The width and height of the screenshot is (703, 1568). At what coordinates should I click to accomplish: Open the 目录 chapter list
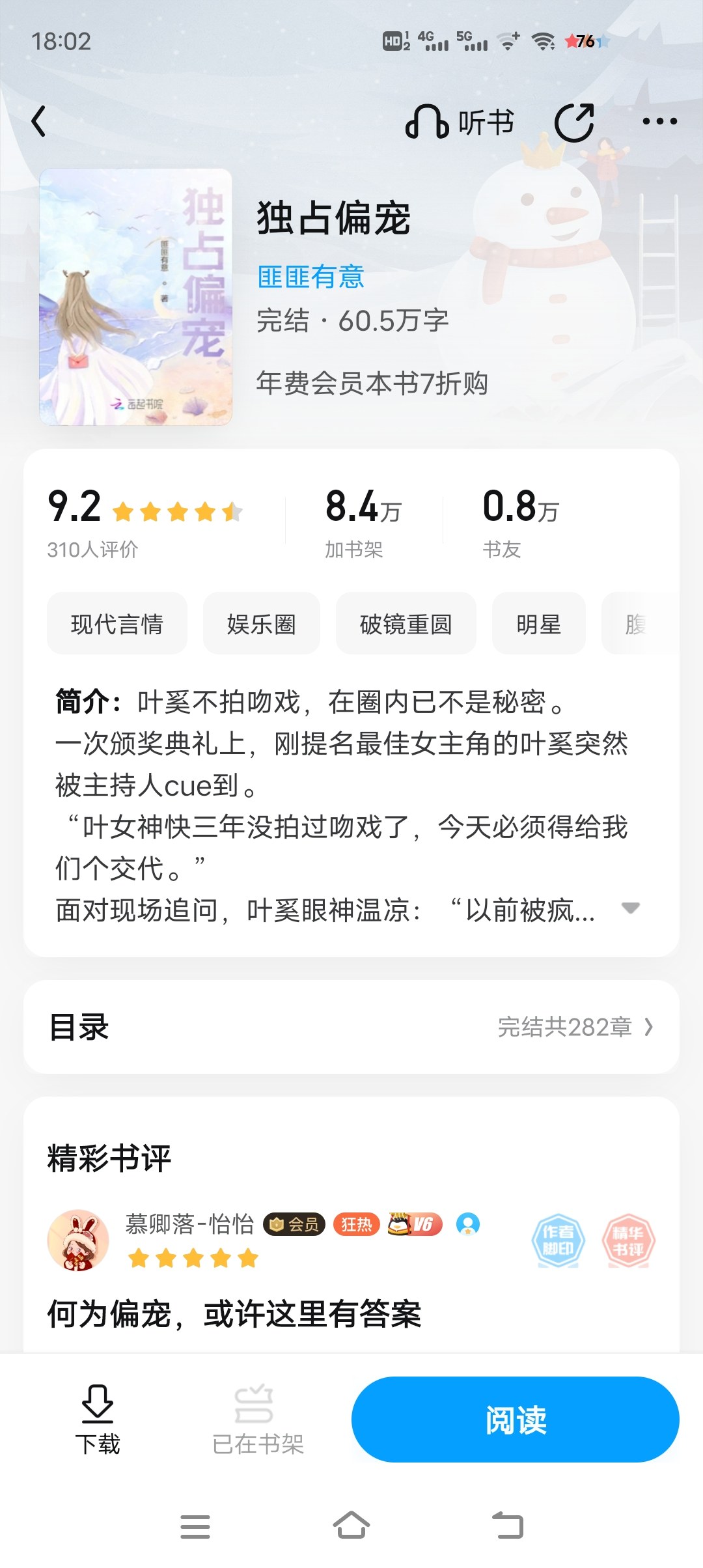pyautogui.click(x=351, y=1027)
